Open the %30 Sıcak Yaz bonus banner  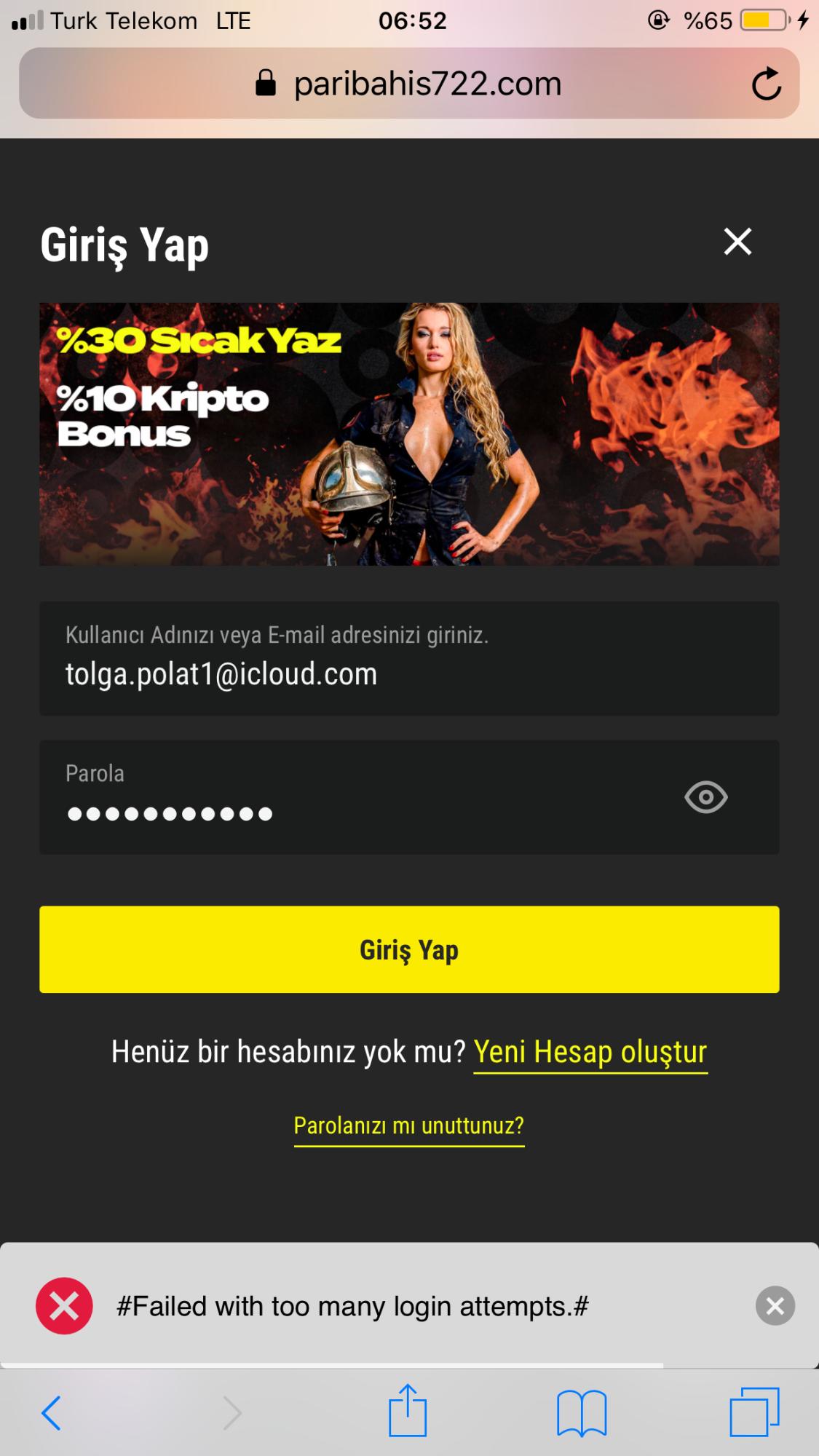click(x=409, y=434)
